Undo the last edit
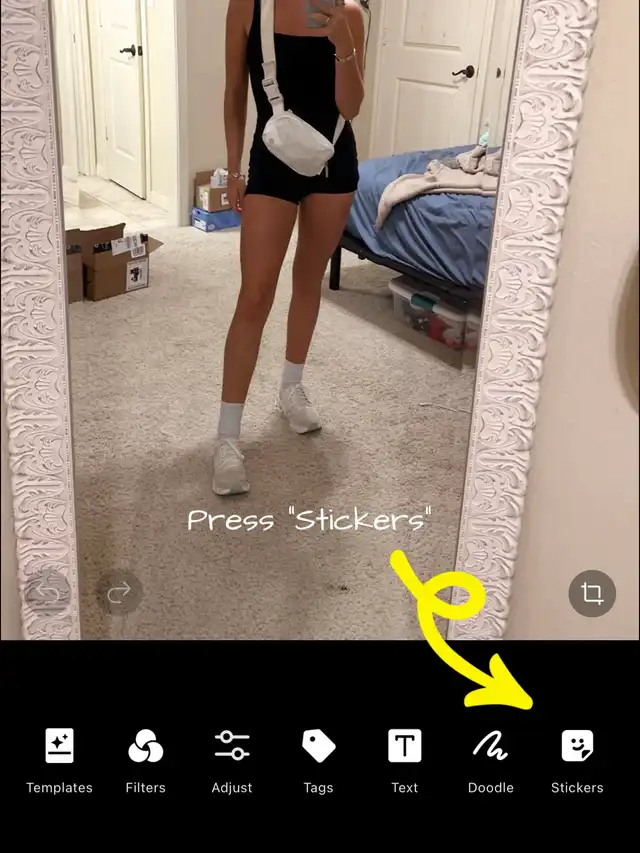 coord(48,594)
